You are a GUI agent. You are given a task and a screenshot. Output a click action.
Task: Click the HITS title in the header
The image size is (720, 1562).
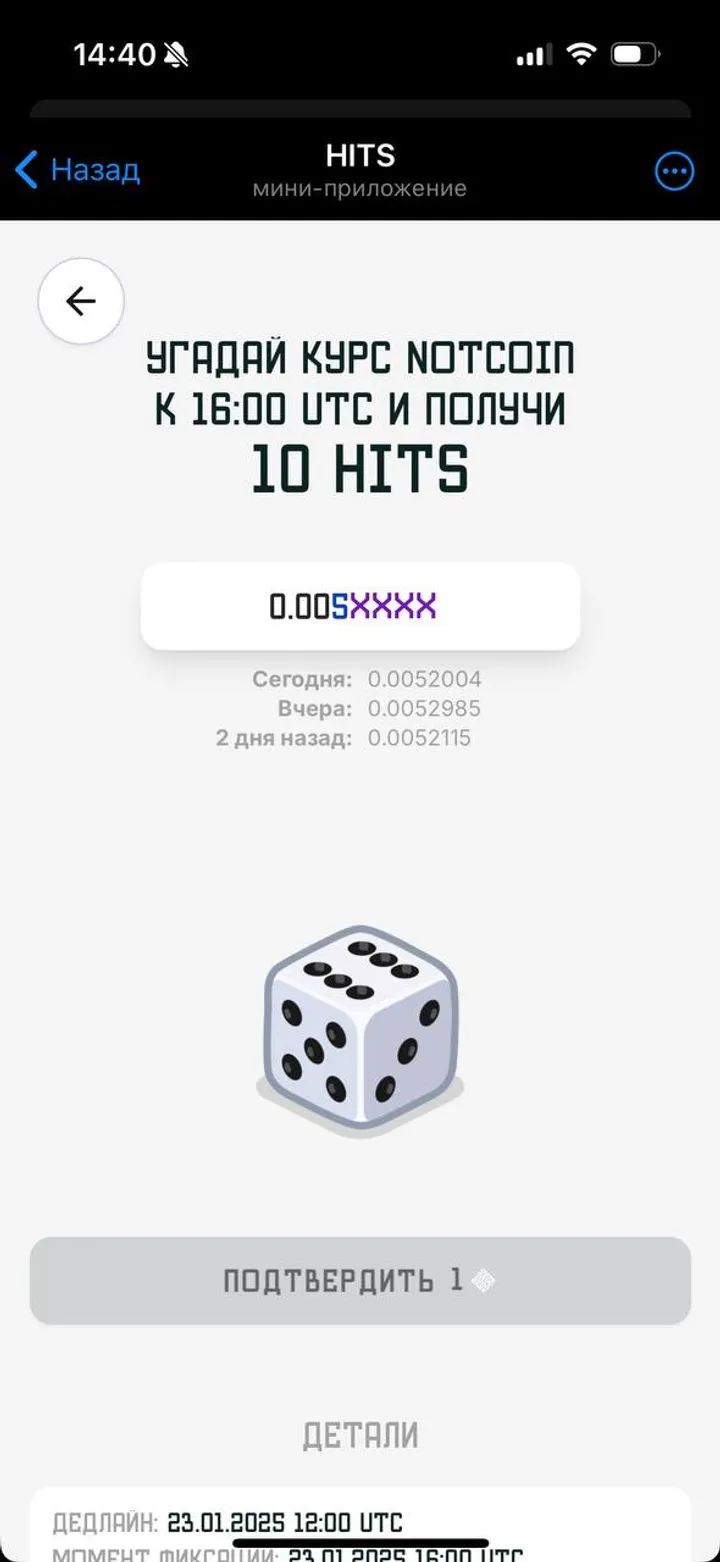coord(360,155)
